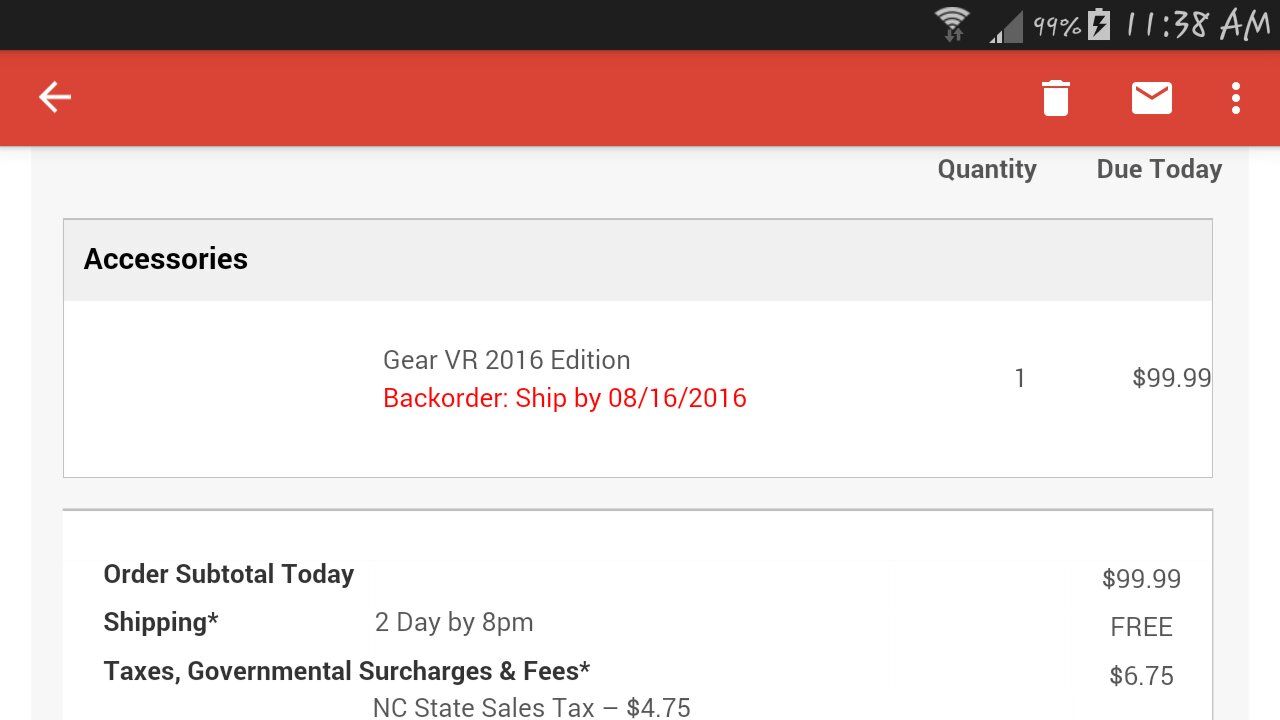This screenshot has height=720, width=1280.
Task: Open the overflow menu
Action: (x=1236, y=98)
